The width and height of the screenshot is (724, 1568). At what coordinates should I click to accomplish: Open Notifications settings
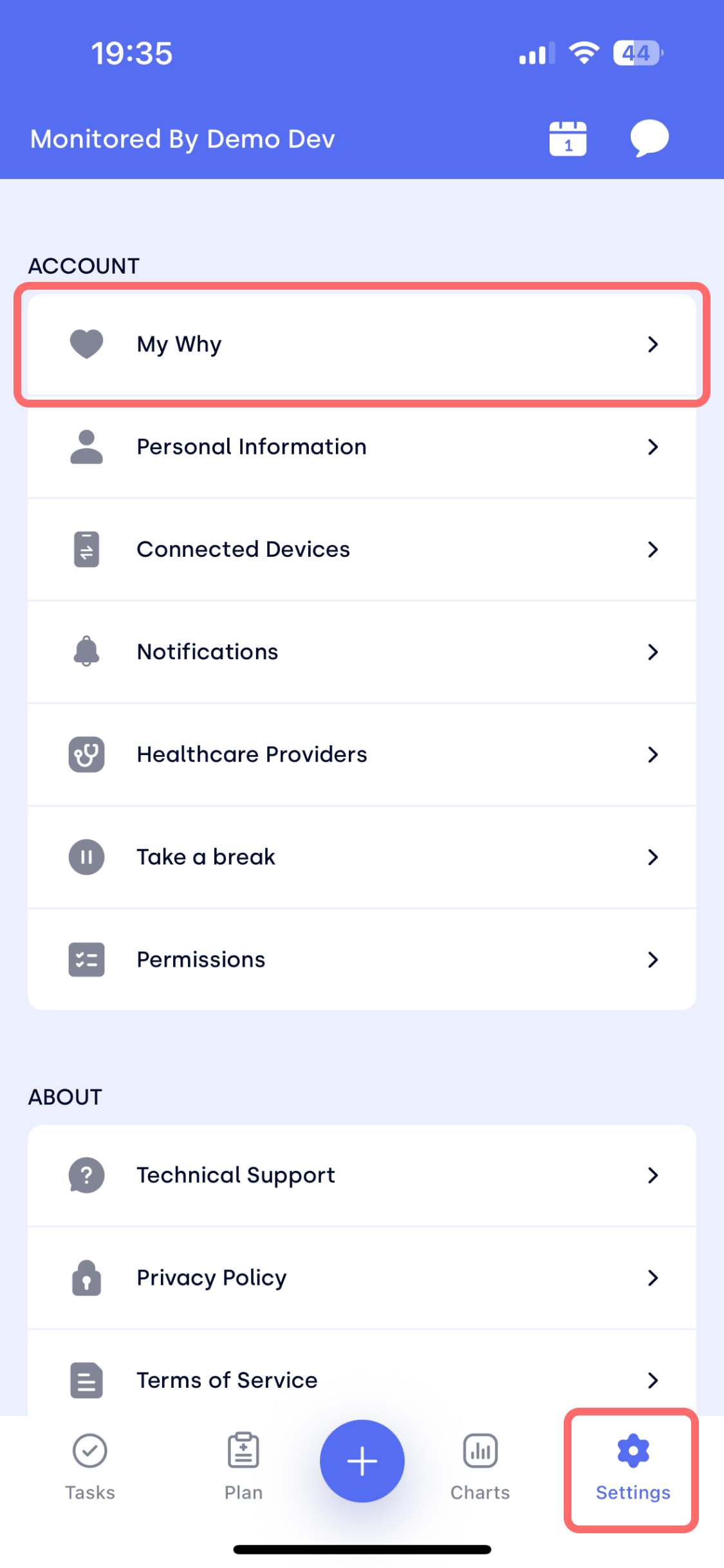pos(362,651)
